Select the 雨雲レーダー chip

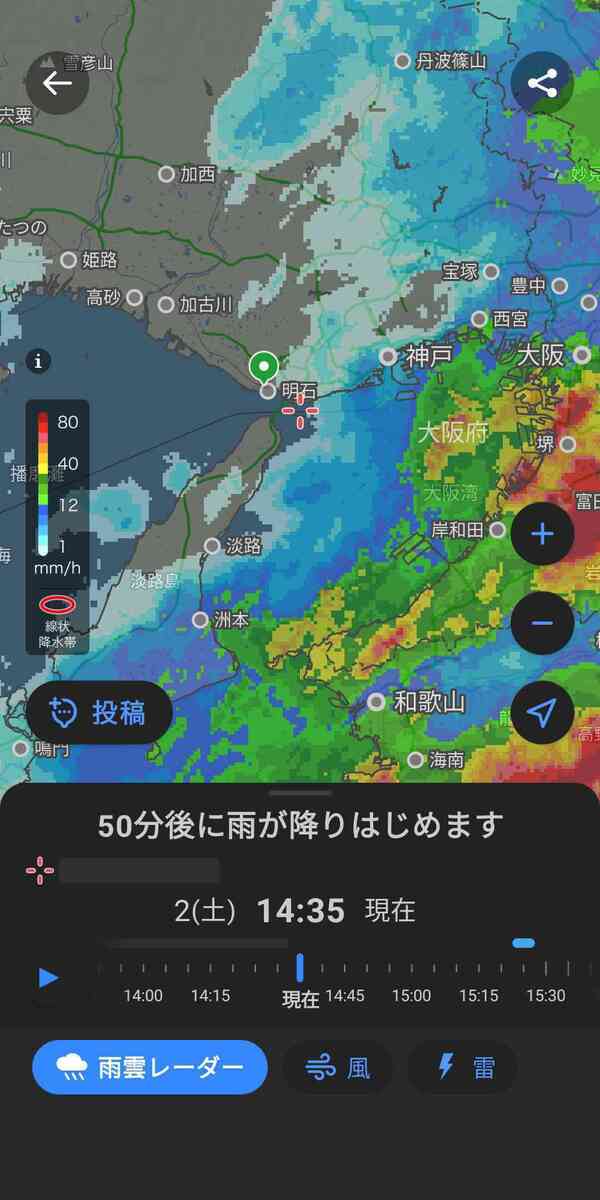click(150, 1067)
